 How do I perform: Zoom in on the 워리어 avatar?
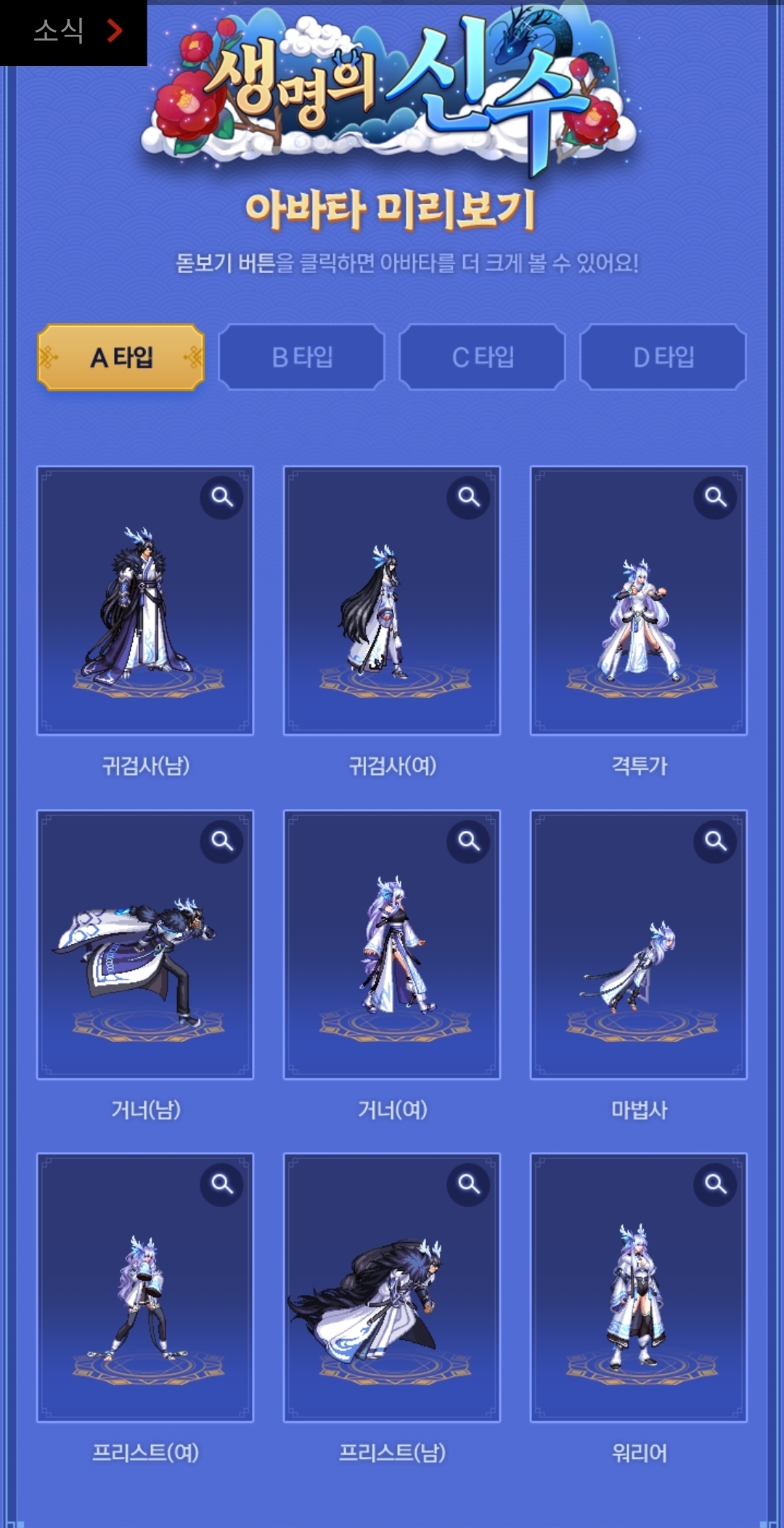(715, 1184)
